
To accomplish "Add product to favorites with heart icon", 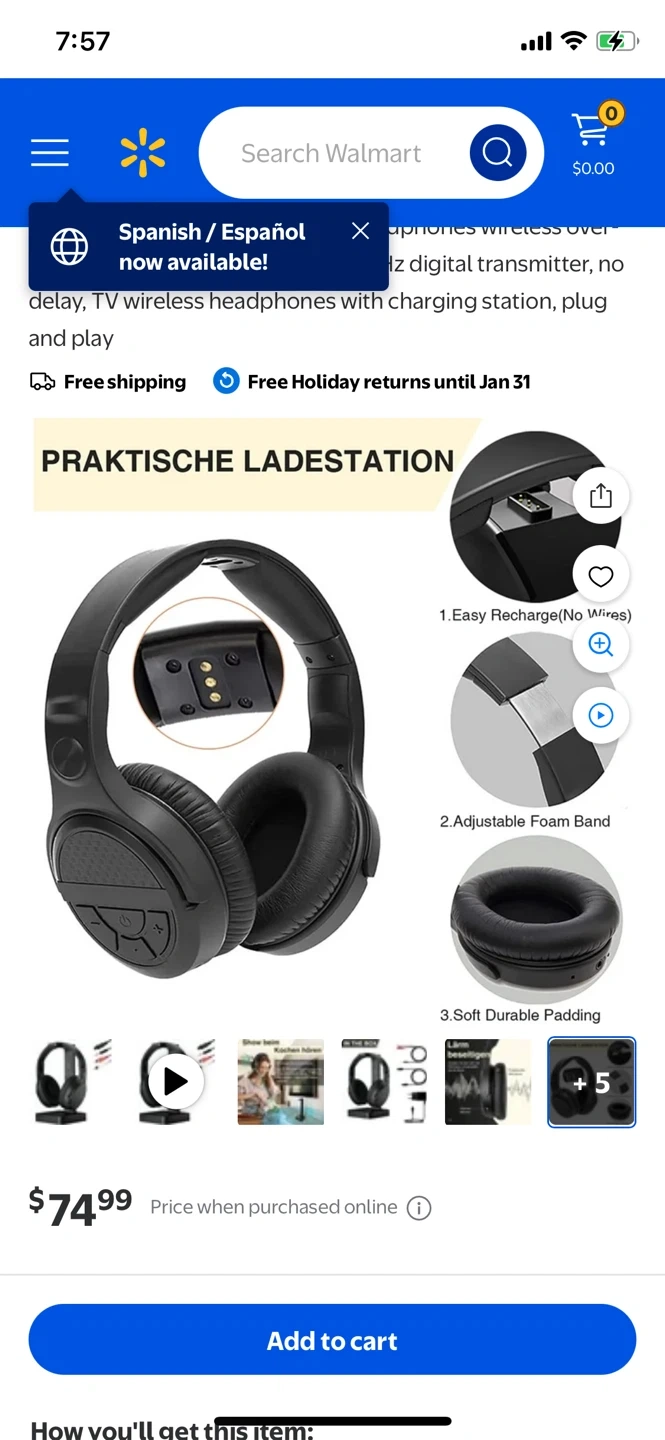I will tap(600, 576).
